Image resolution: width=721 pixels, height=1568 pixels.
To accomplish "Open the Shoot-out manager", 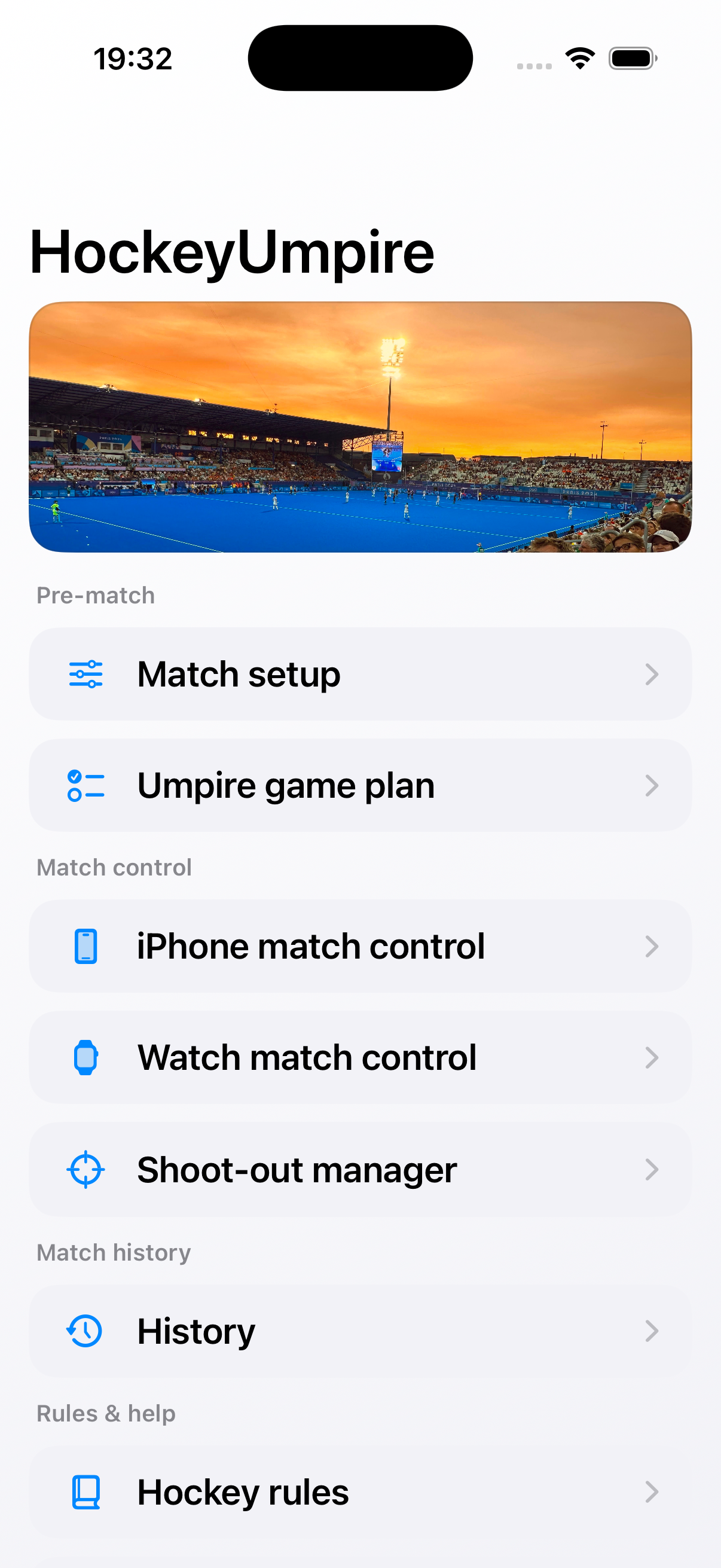I will [360, 1169].
